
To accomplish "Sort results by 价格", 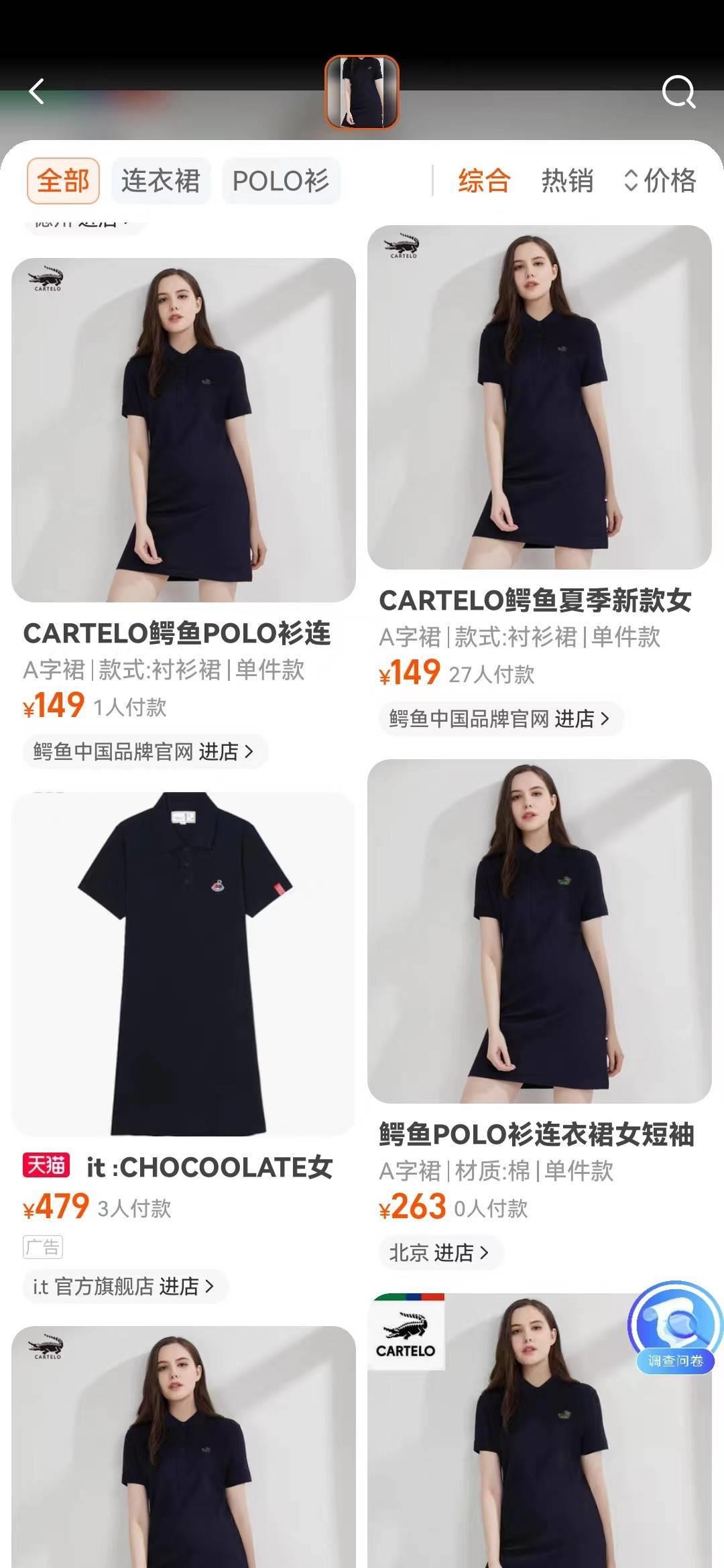I will pyautogui.click(x=660, y=181).
